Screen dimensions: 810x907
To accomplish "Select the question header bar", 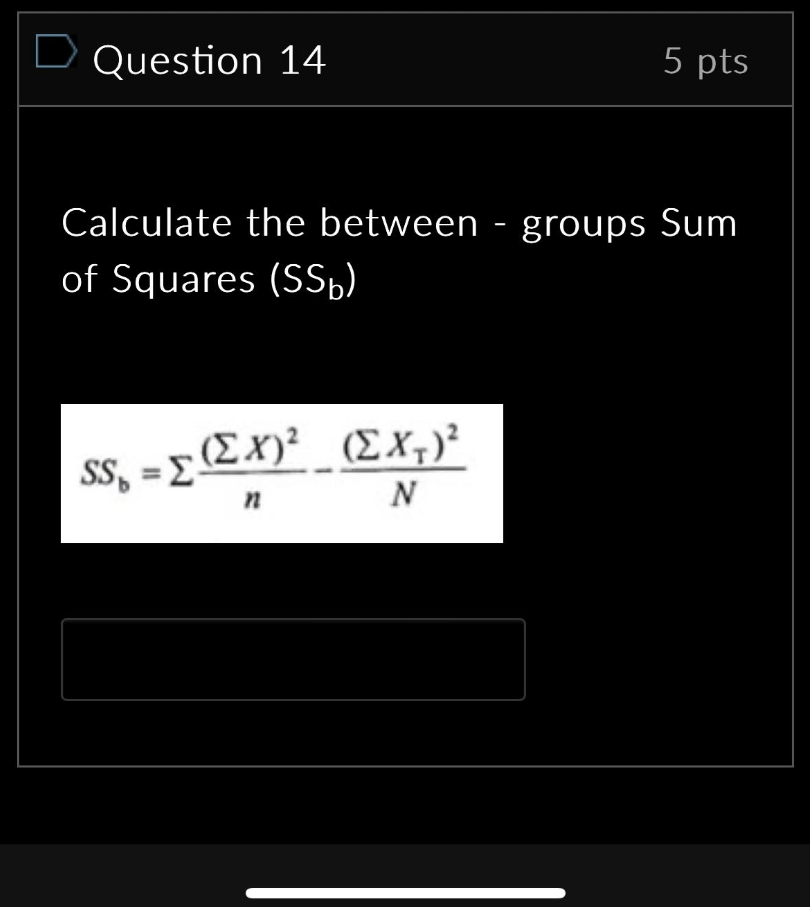I will [405, 58].
